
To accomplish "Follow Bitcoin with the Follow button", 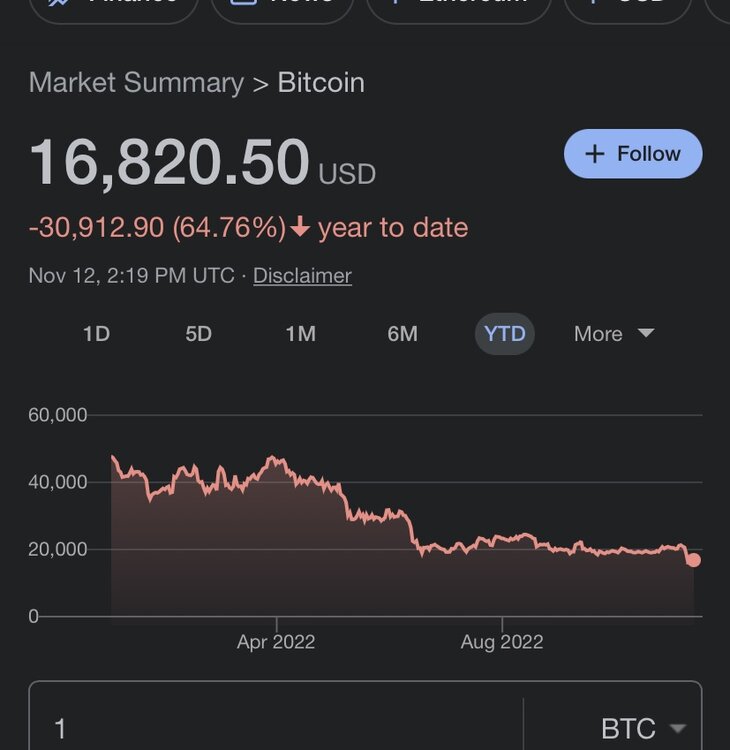I will (633, 154).
